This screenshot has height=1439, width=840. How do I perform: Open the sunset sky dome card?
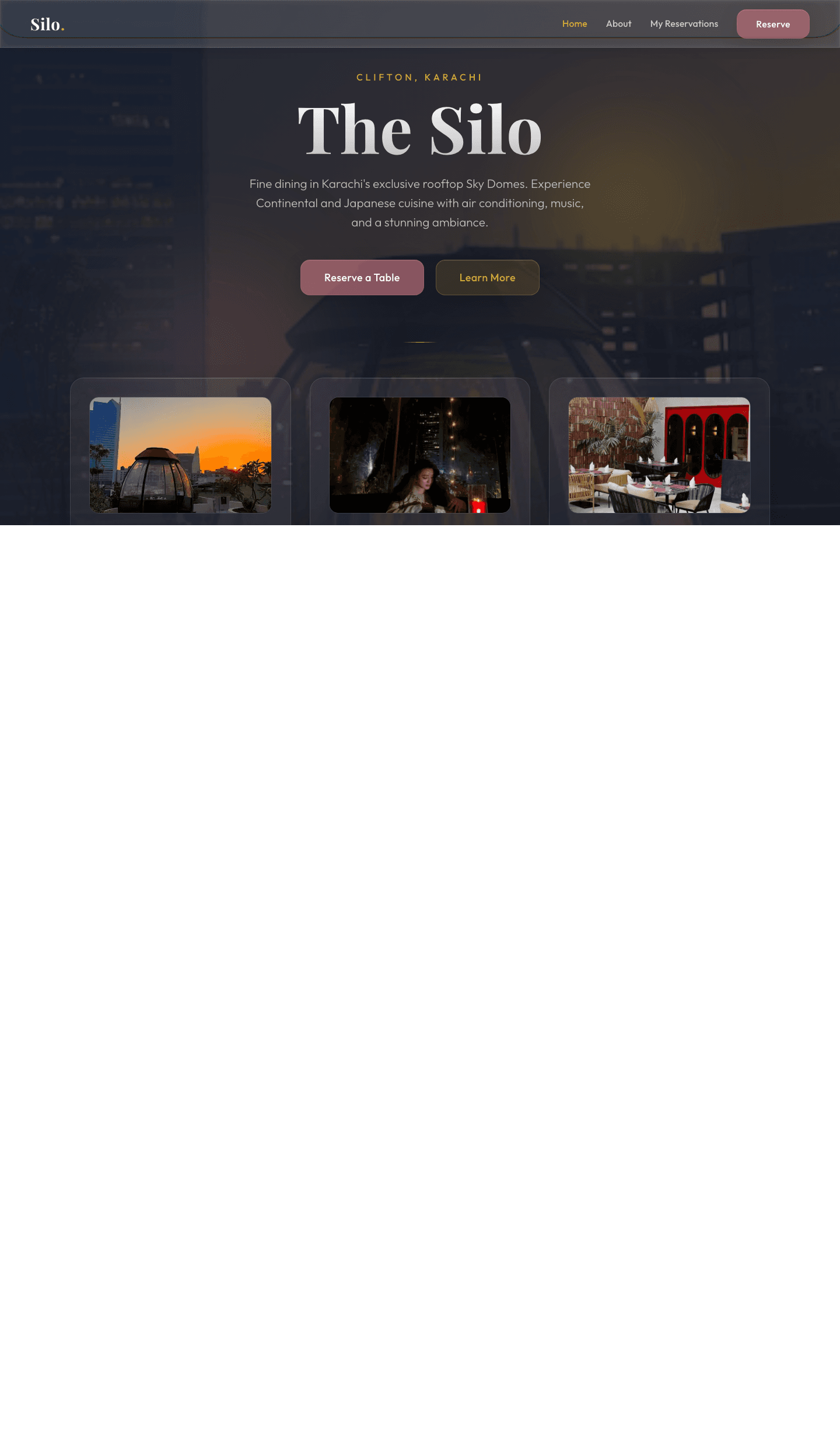(x=180, y=455)
